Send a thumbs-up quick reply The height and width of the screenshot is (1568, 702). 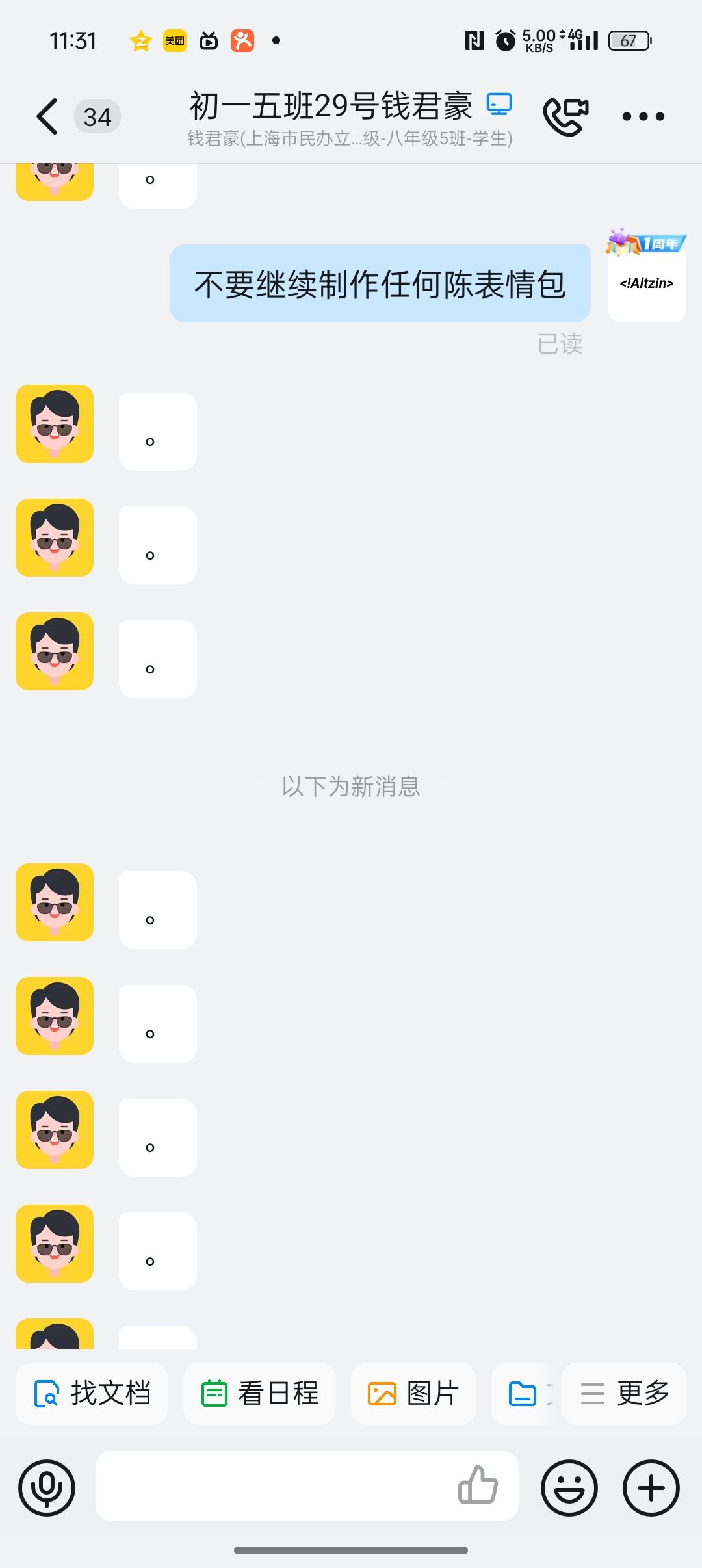pos(478,1485)
